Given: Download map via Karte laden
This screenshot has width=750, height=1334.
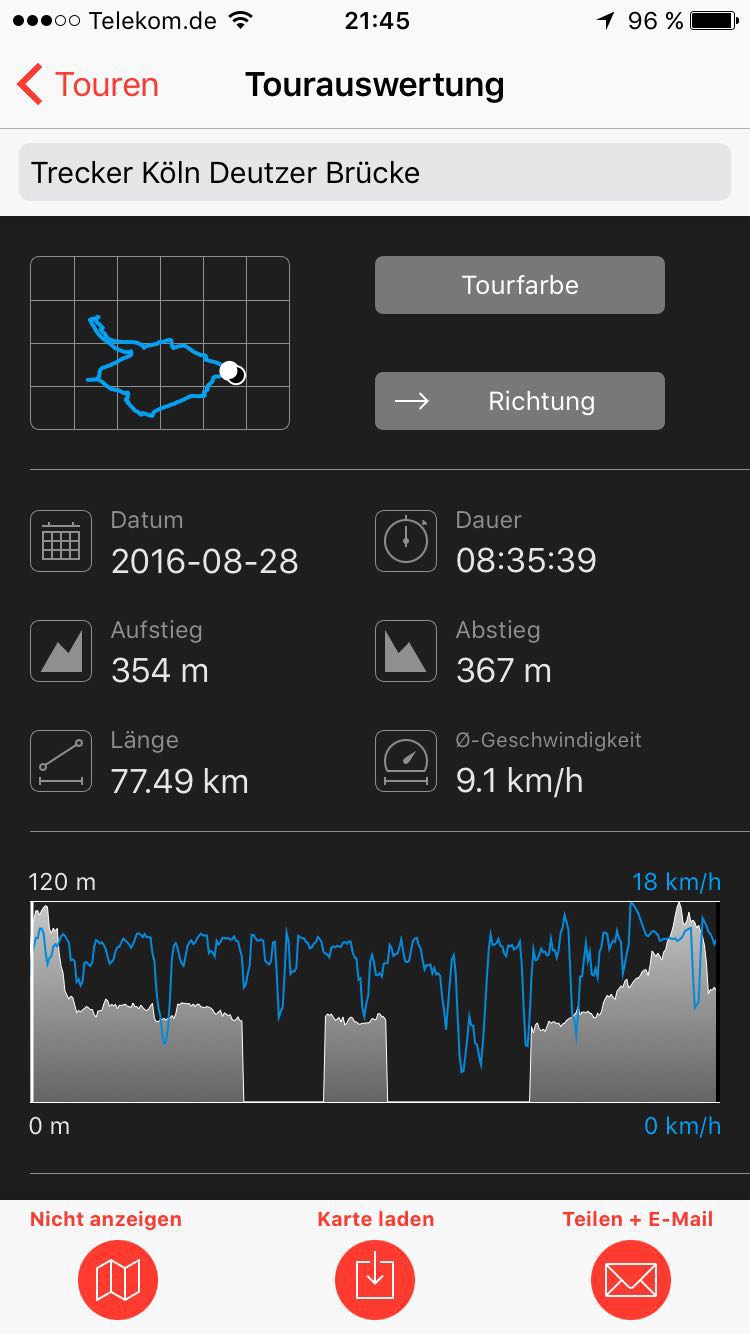Looking at the screenshot, I should (x=375, y=1279).
